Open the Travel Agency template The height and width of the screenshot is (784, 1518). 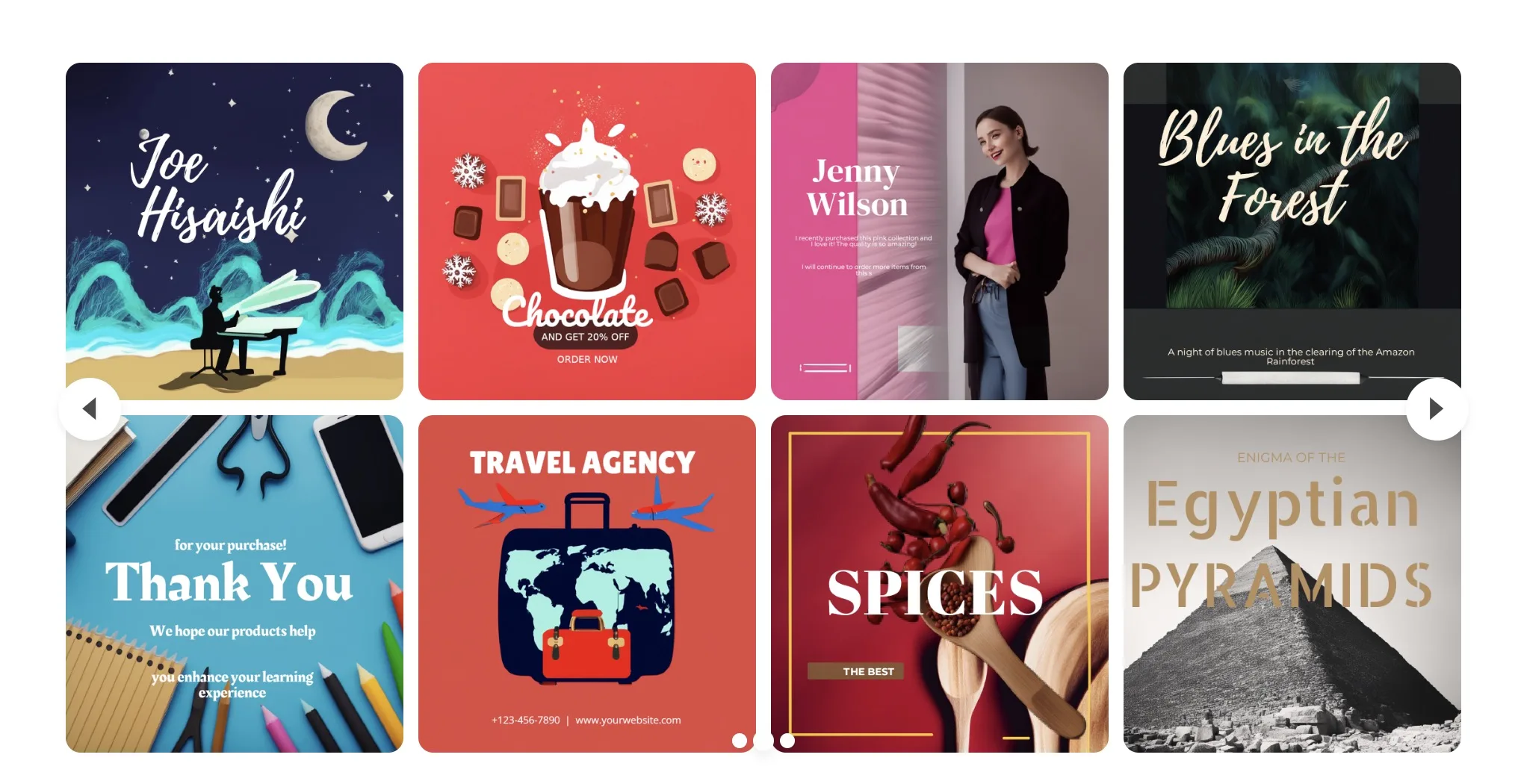point(586,583)
